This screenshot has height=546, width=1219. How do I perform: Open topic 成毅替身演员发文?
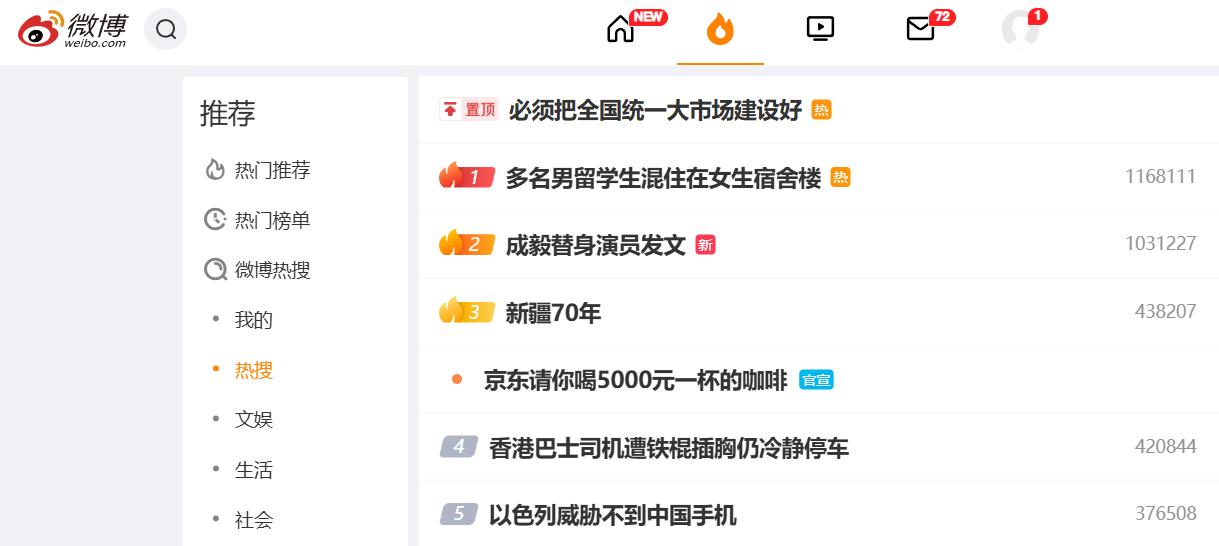(x=595, y=245)
